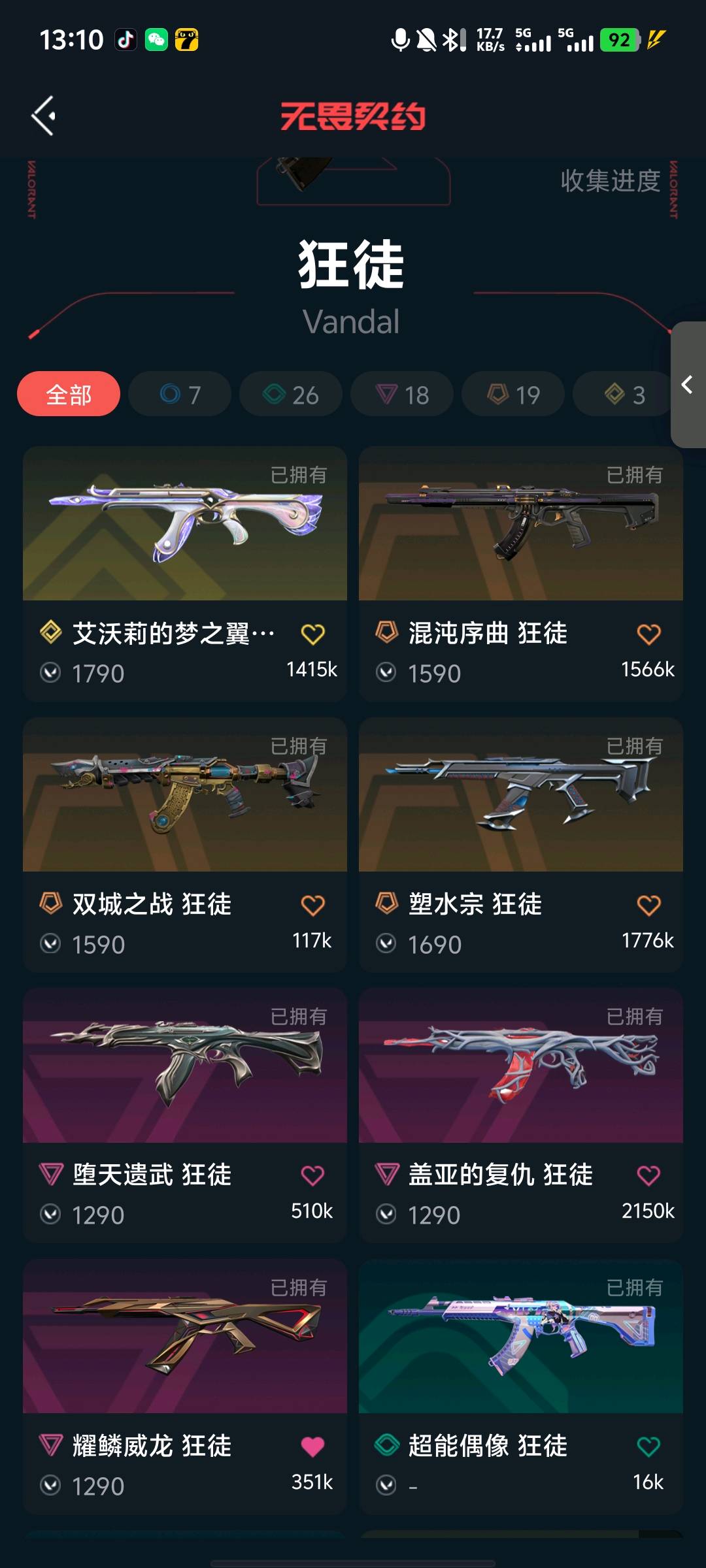Select the 全部 filter chip
706x1568 pixels.
pos(69,394)
